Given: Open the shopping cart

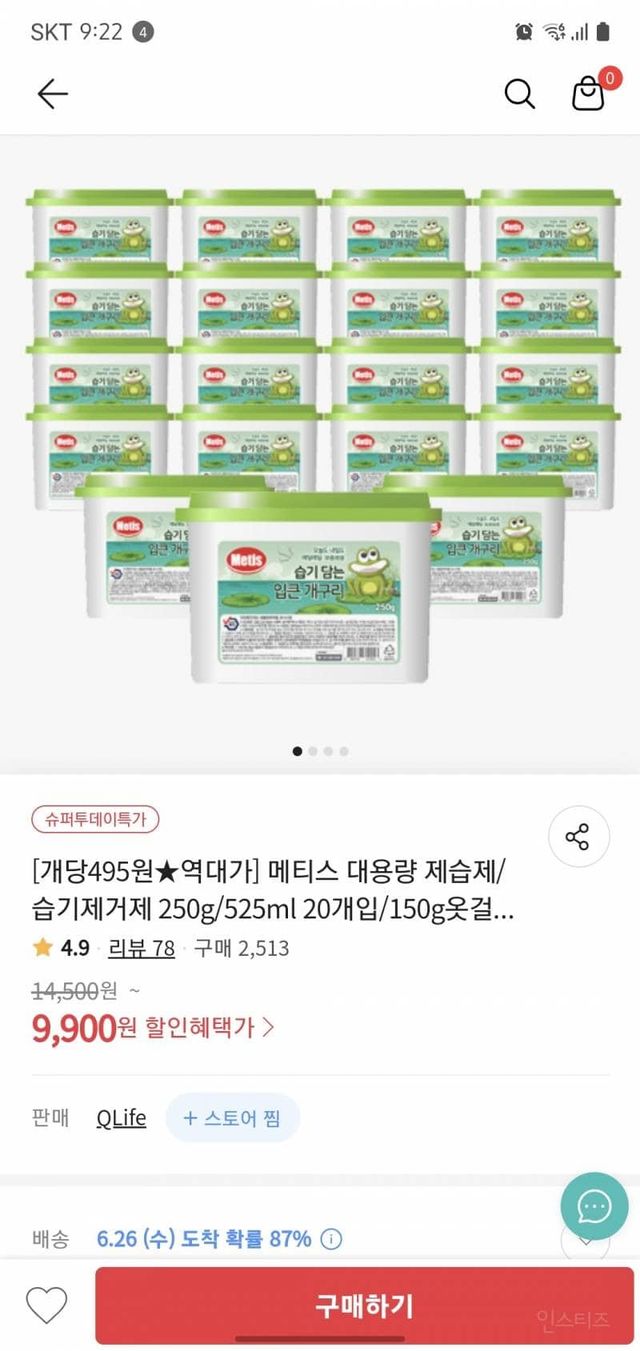Looking at the screenshot, I should (589, 93).
